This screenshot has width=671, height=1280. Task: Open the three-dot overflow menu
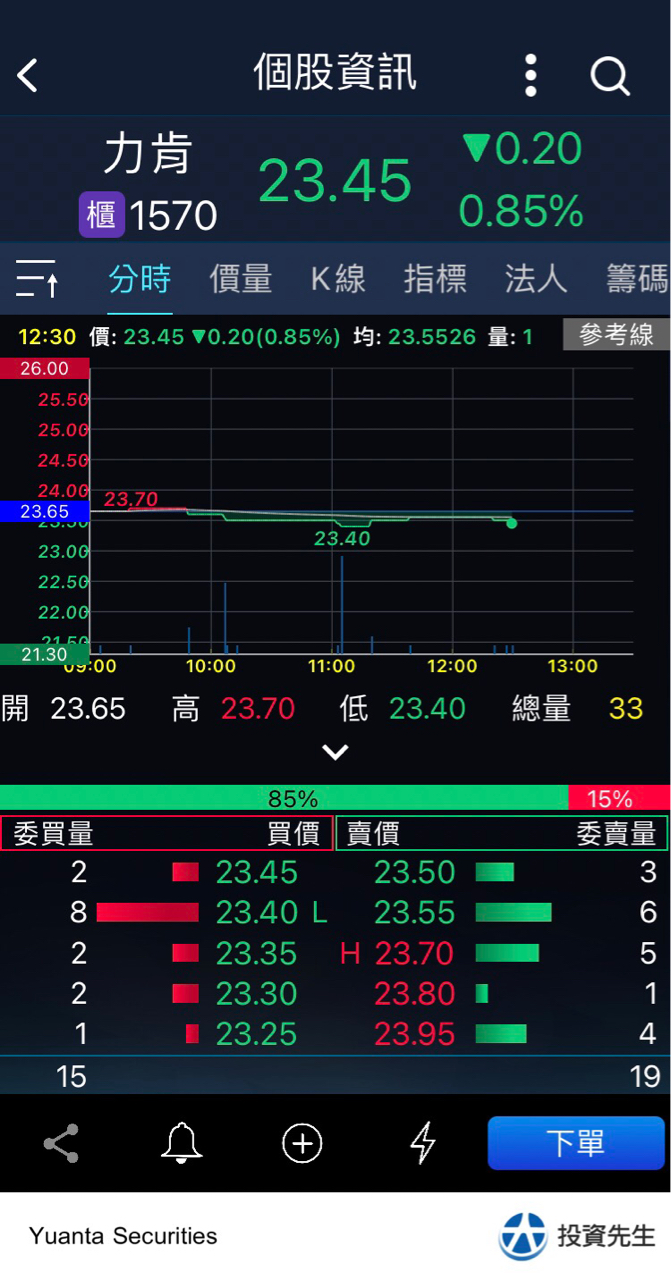(x=531, y=75)
